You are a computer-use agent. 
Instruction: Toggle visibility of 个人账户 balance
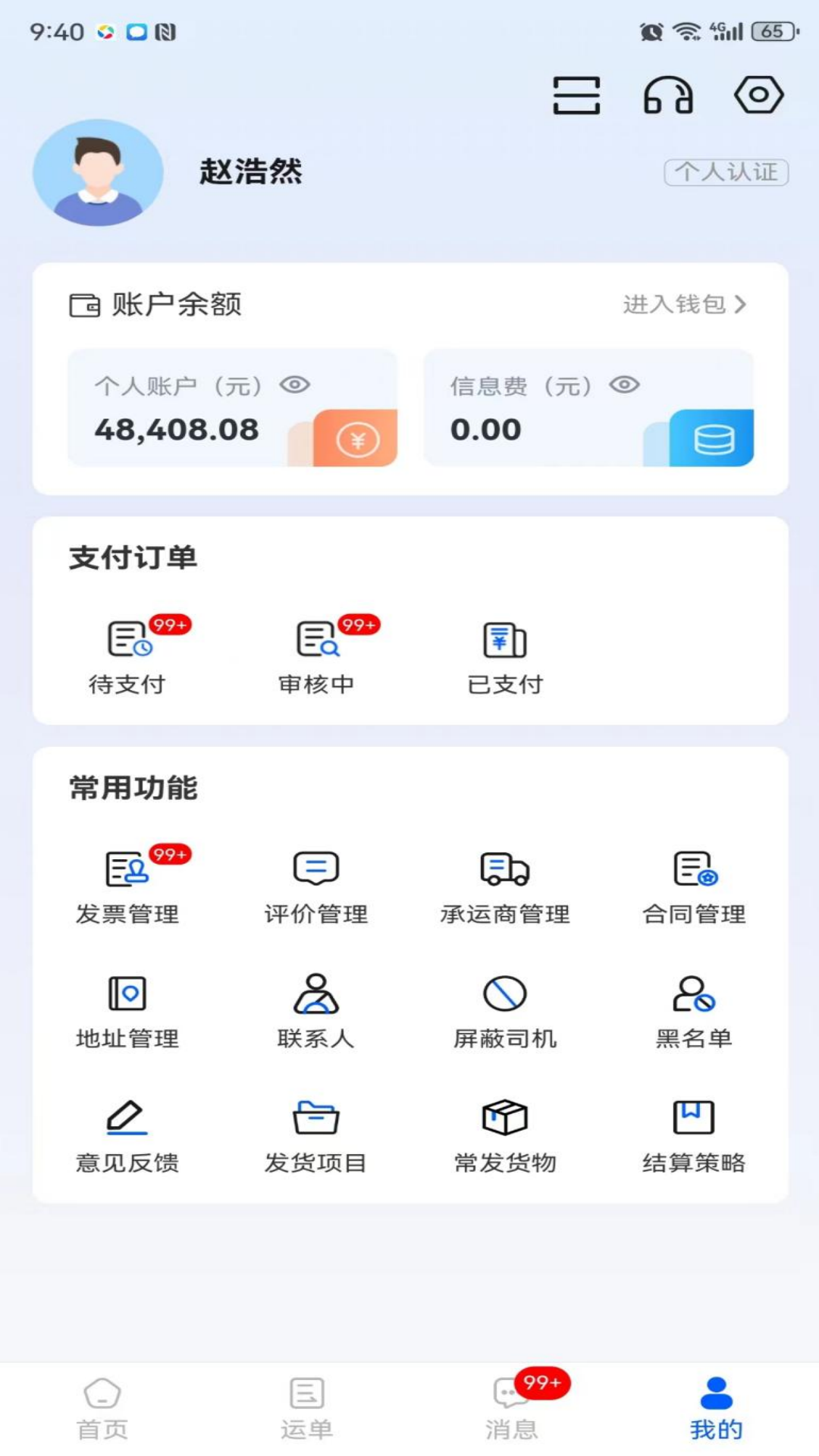(296, 385)
